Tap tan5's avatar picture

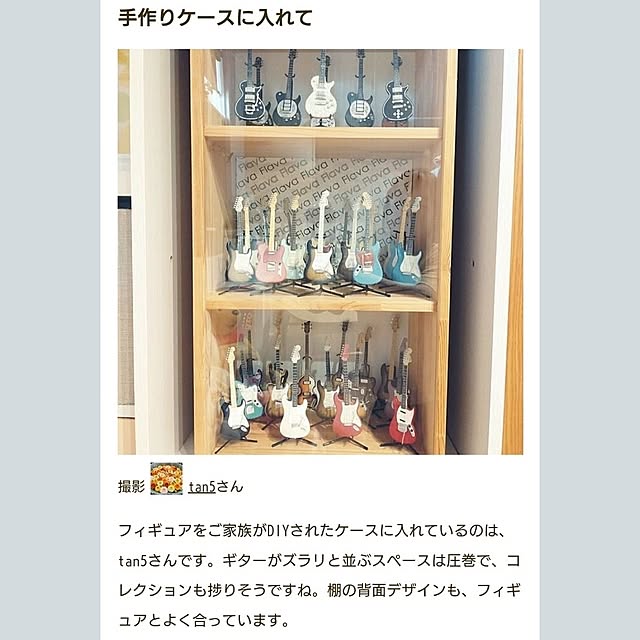tap(166, 479)
